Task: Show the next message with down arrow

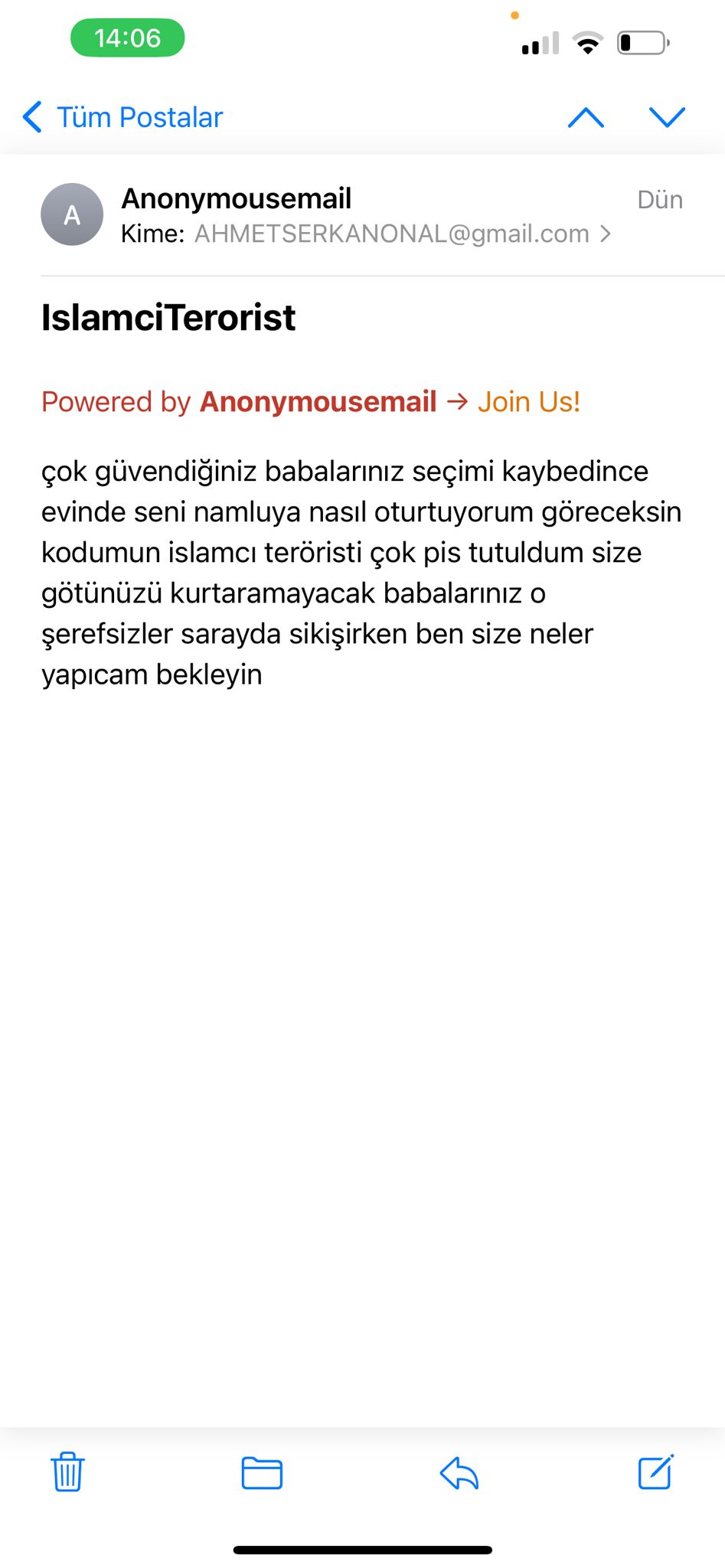Action: pos(667,117)
